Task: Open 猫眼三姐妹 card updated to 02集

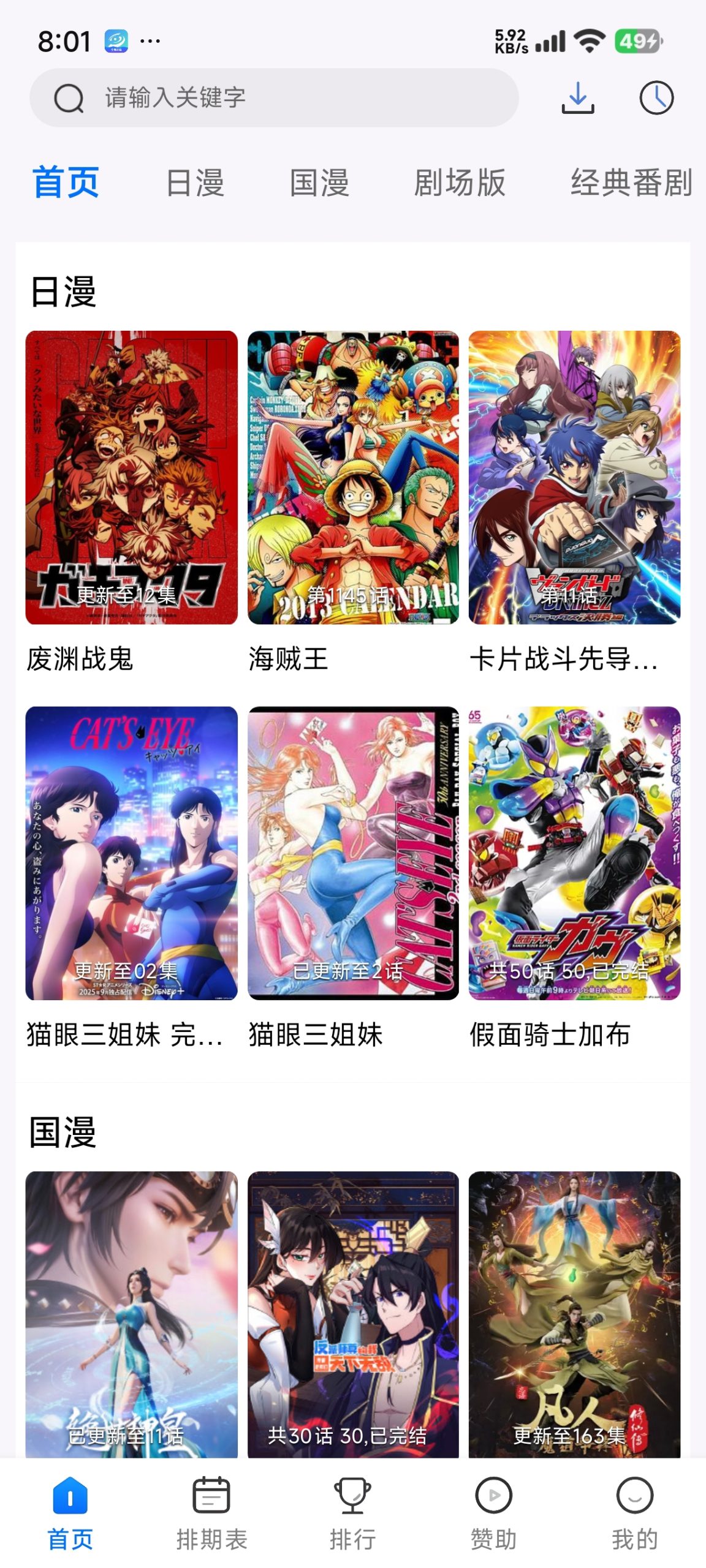Action: click(x=131, y=853)
